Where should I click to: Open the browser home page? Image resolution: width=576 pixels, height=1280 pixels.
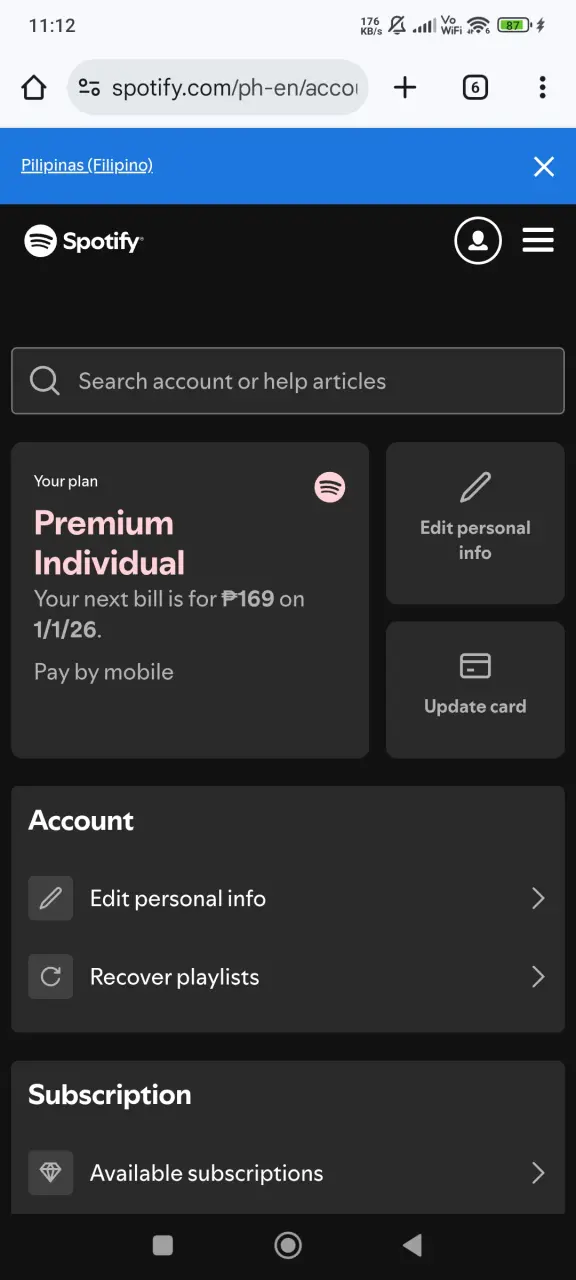pyautogui.click(x=34, y=88)
